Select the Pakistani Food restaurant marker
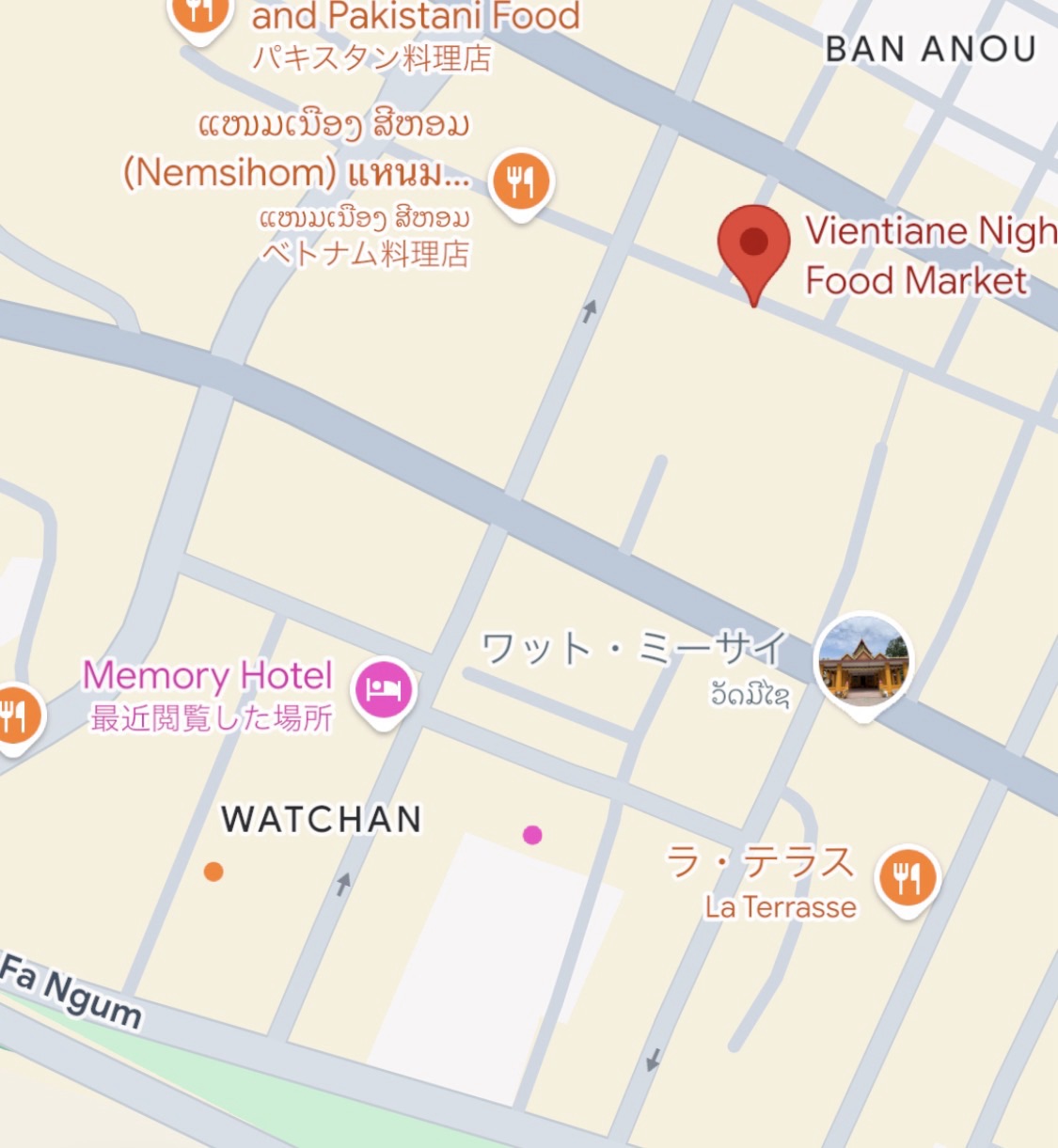 (199, 13)
